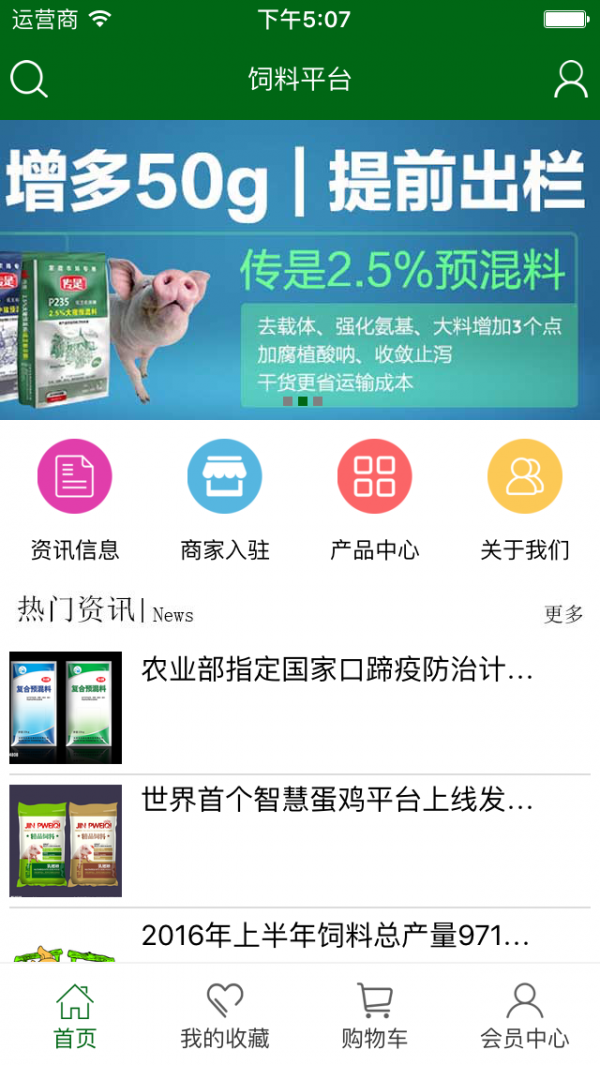
Task: Open the 购物车 tab
Action: 375,1015
